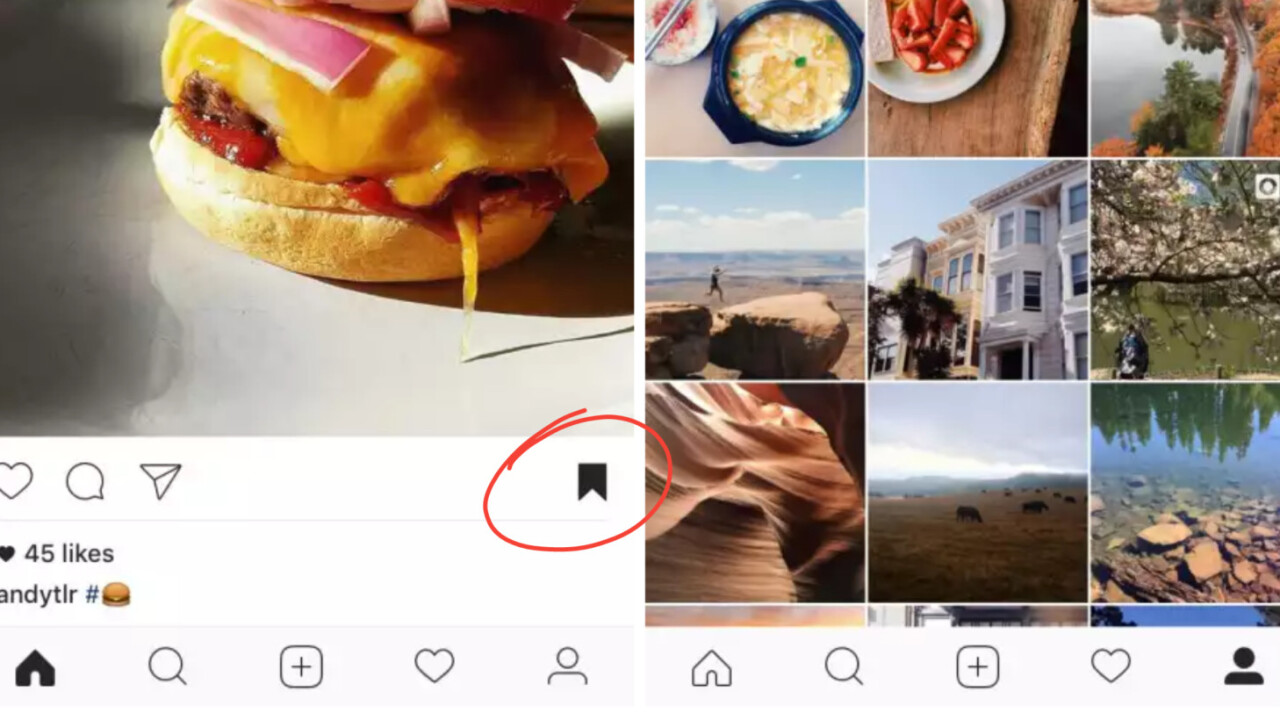
Task: Go to Home tab below the photo grid
Action: click(x=711, y=667)
